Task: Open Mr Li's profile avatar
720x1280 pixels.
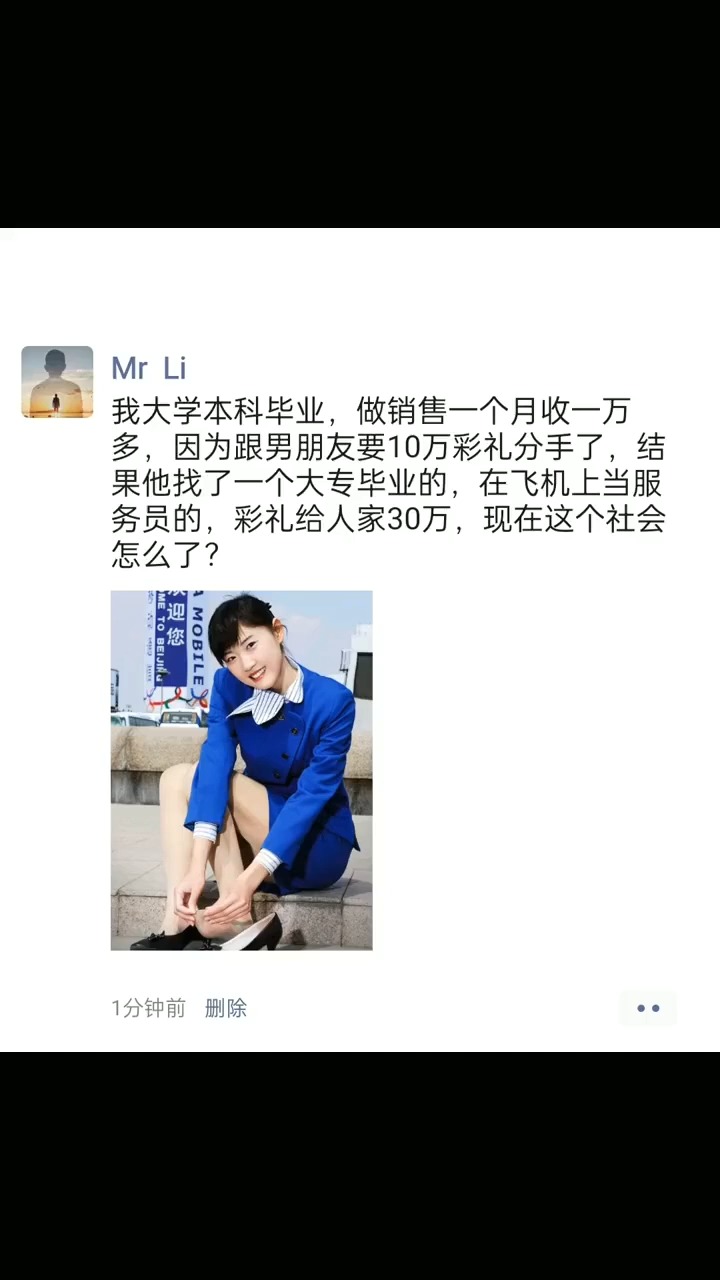Action: [57, 382]
